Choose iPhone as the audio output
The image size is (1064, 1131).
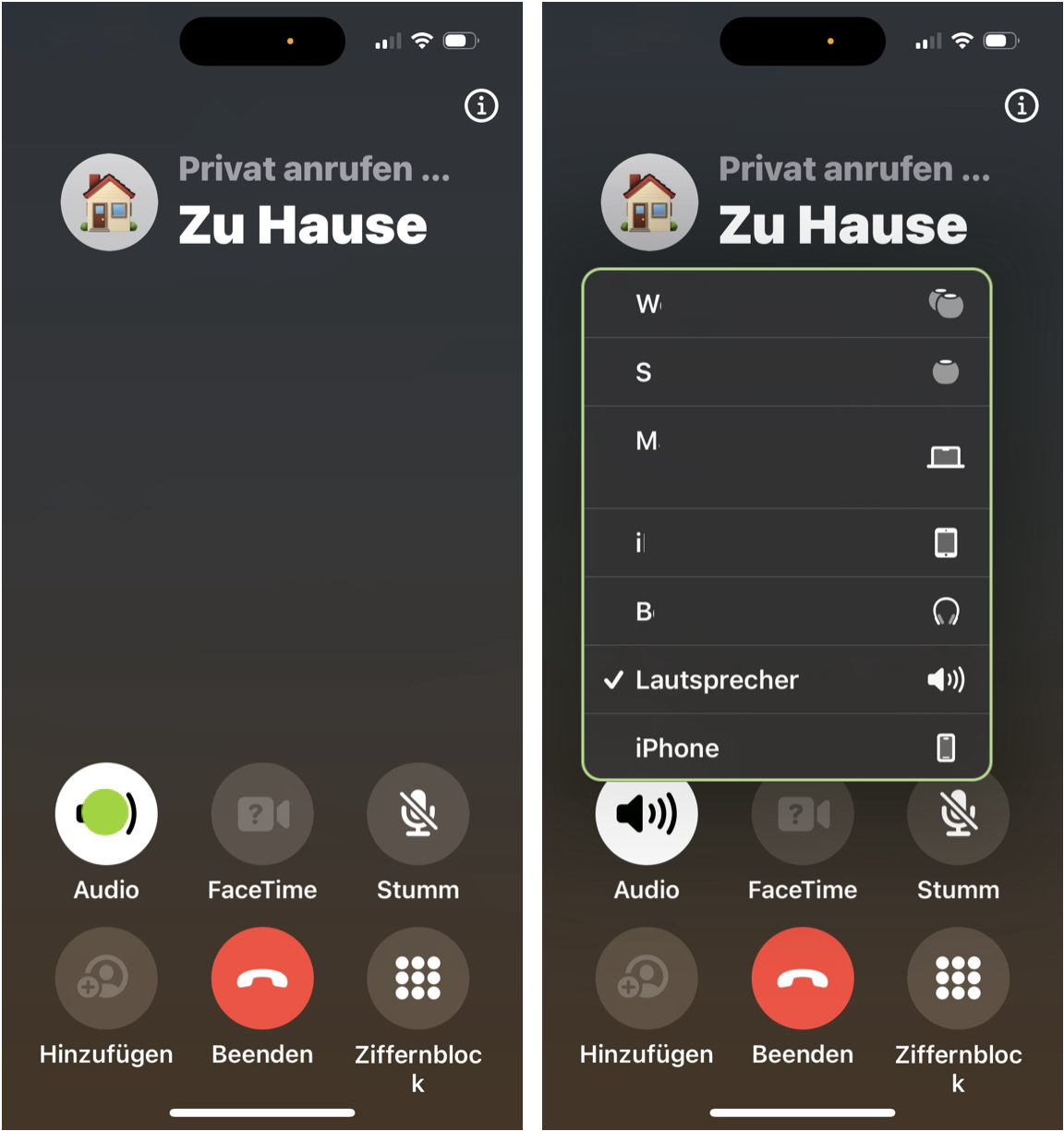tap(786, 747)
